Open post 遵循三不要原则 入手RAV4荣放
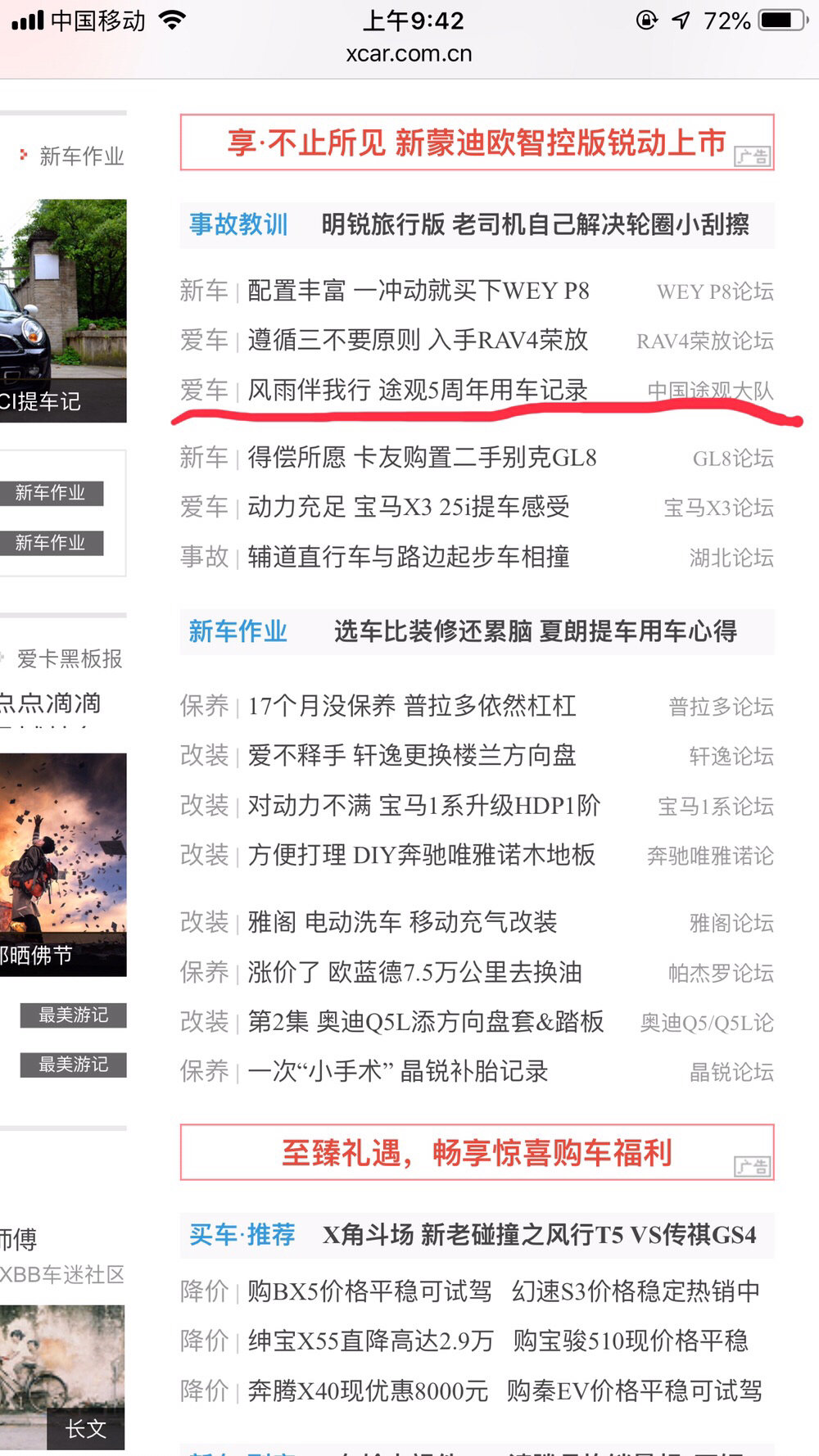The image size is (819, 1456). point(418,340)
